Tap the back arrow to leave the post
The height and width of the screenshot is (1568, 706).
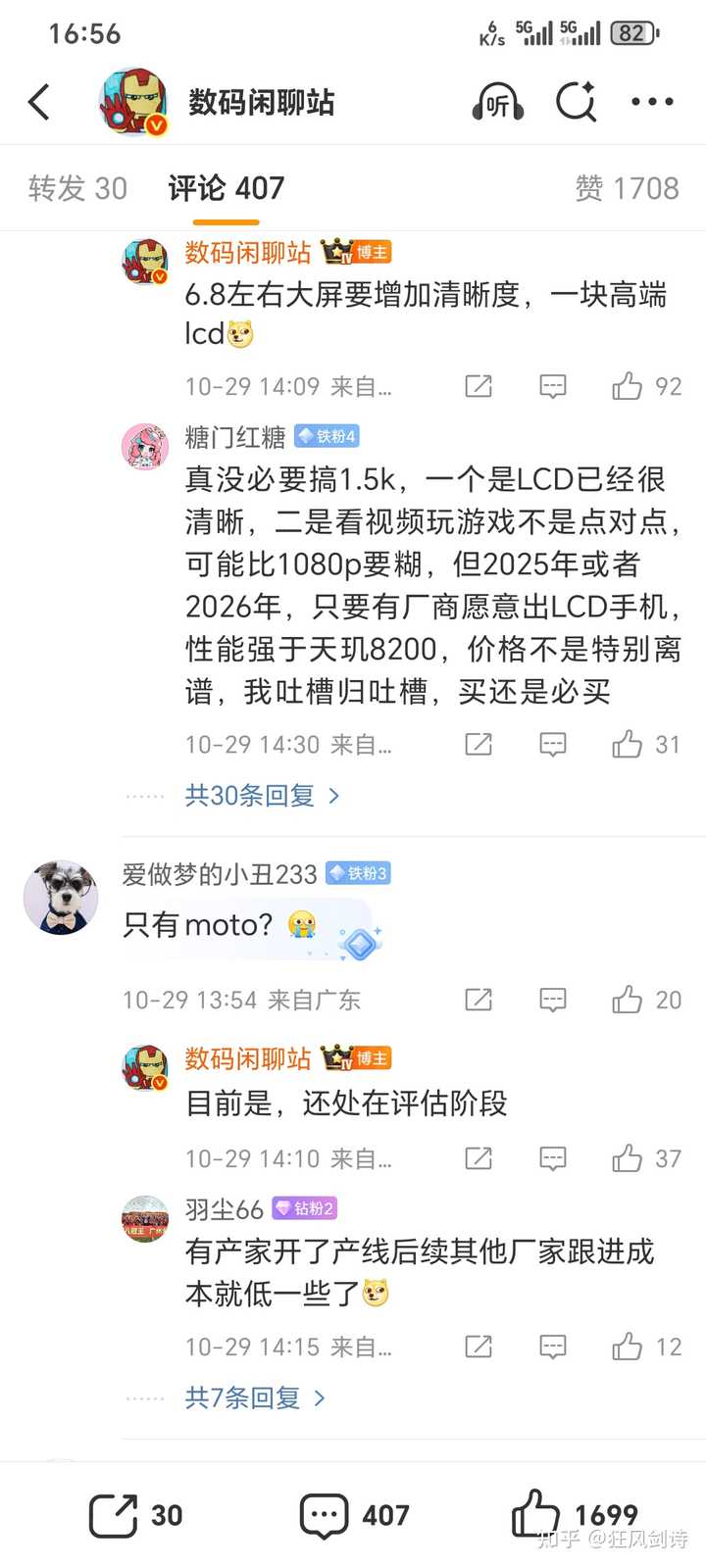pyautogui.click(x=39, y=102)
